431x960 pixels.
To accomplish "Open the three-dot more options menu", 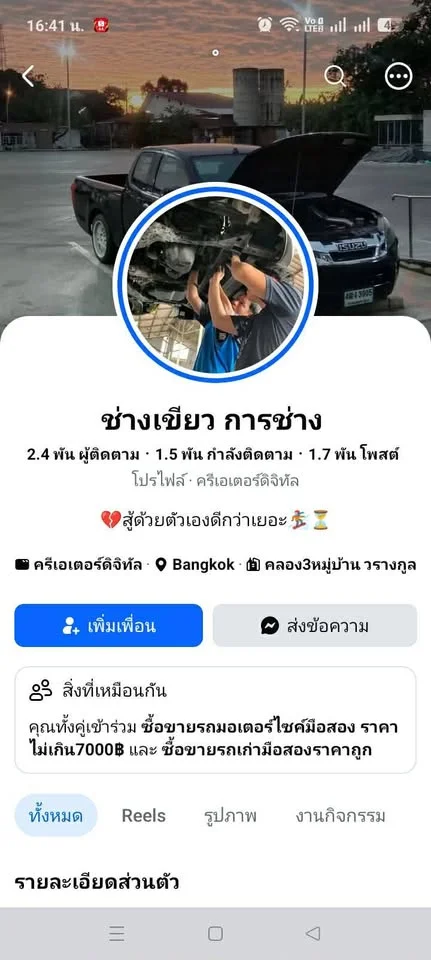I will [x=399, y=77].
